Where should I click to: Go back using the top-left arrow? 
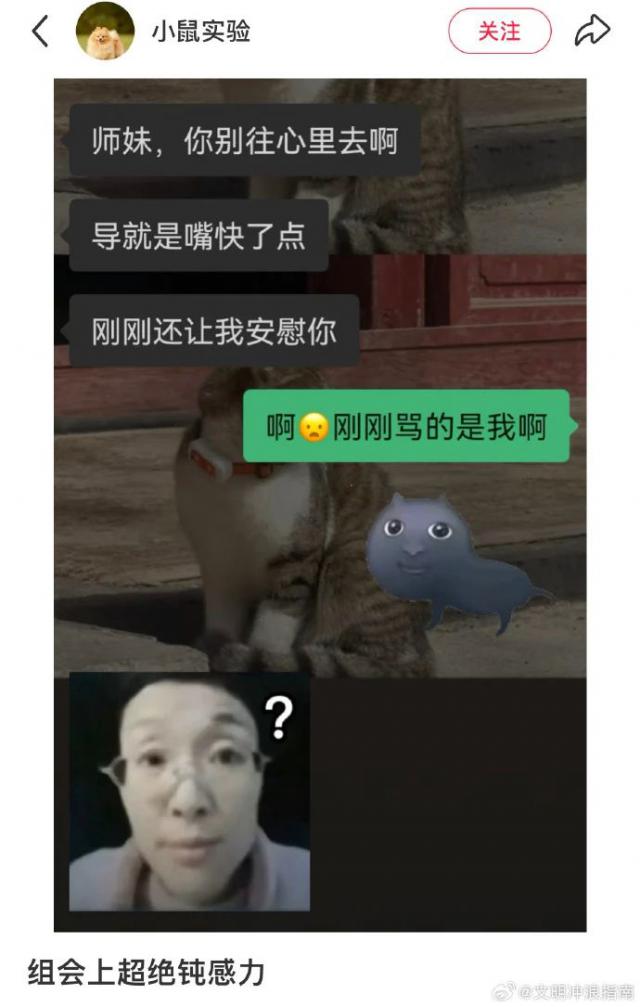click(40, 32)
